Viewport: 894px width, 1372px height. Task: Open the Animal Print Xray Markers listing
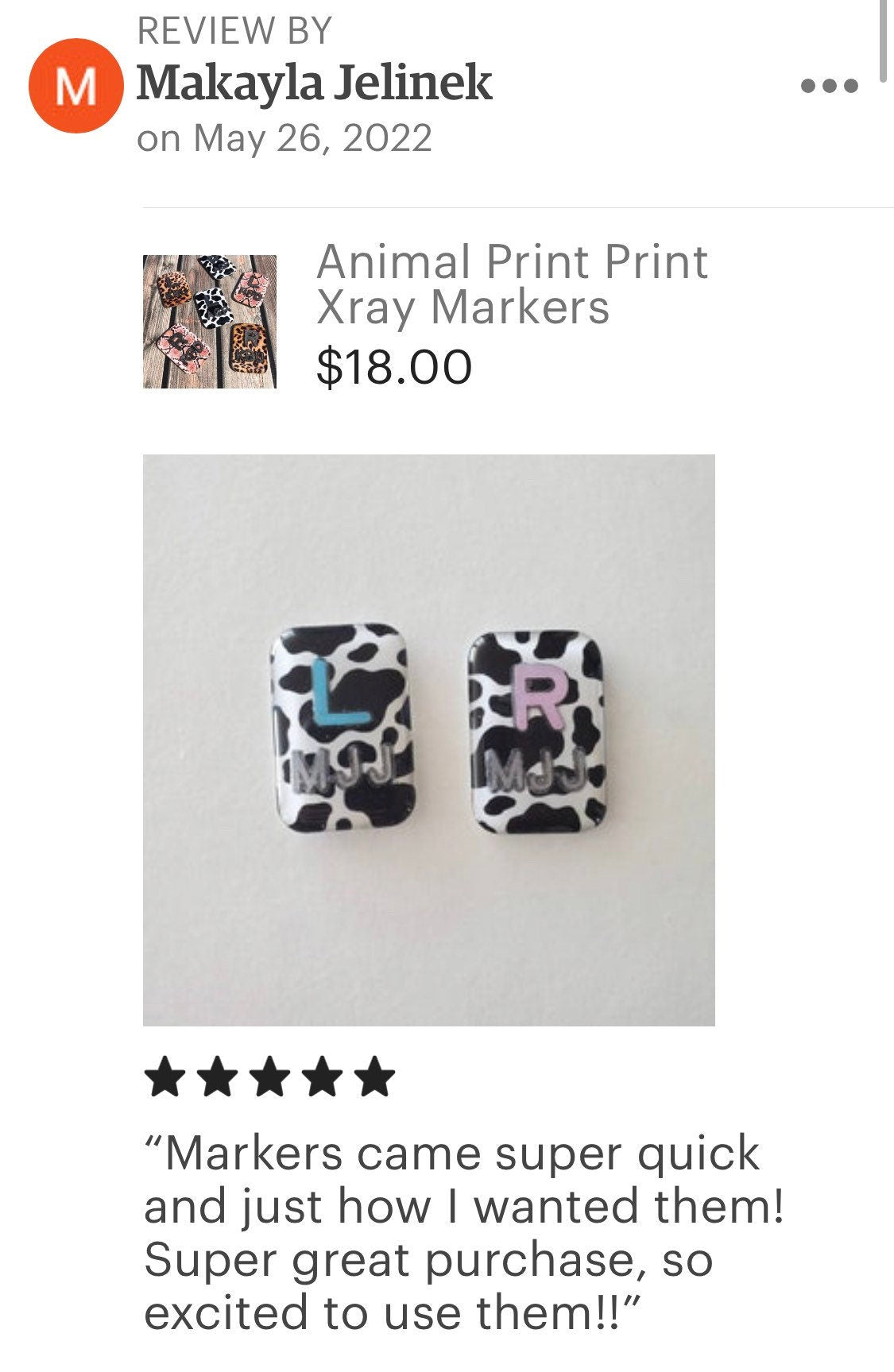(x=511, y=284)
